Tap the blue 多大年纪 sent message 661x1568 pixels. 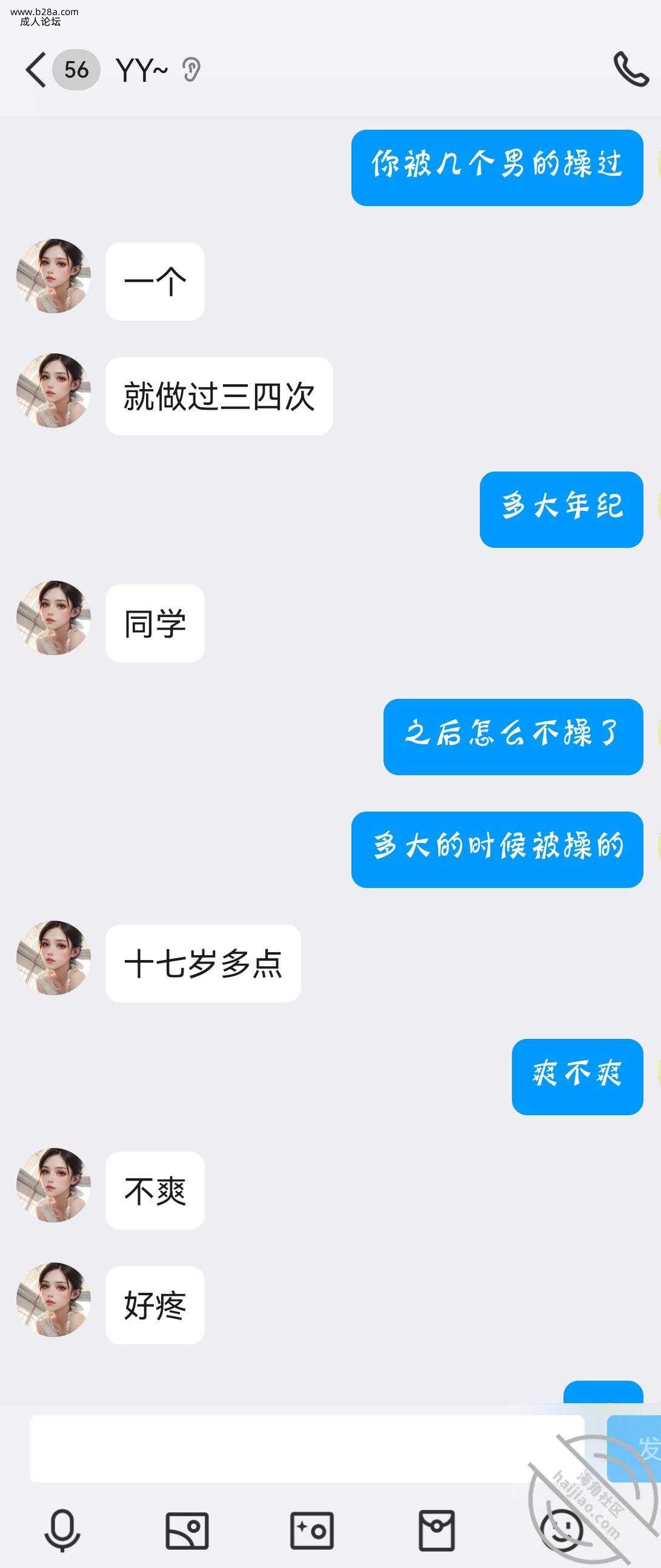coord(560,510)
